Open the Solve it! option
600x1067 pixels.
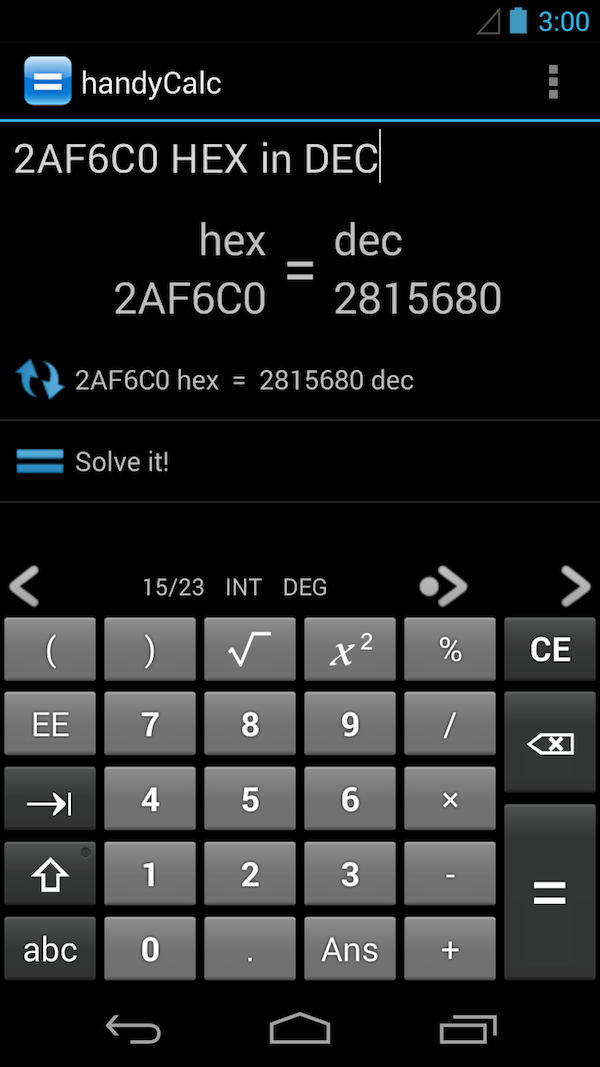[122, 462]
